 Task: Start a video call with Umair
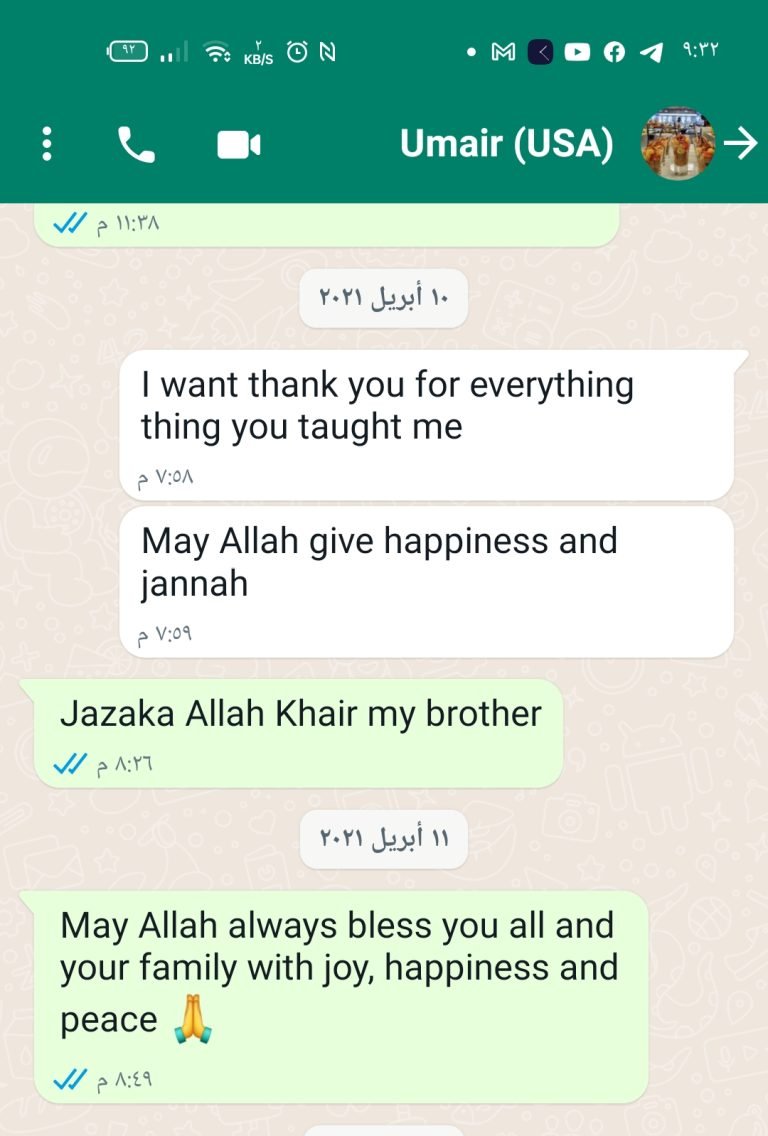click(x=237, y=143)
